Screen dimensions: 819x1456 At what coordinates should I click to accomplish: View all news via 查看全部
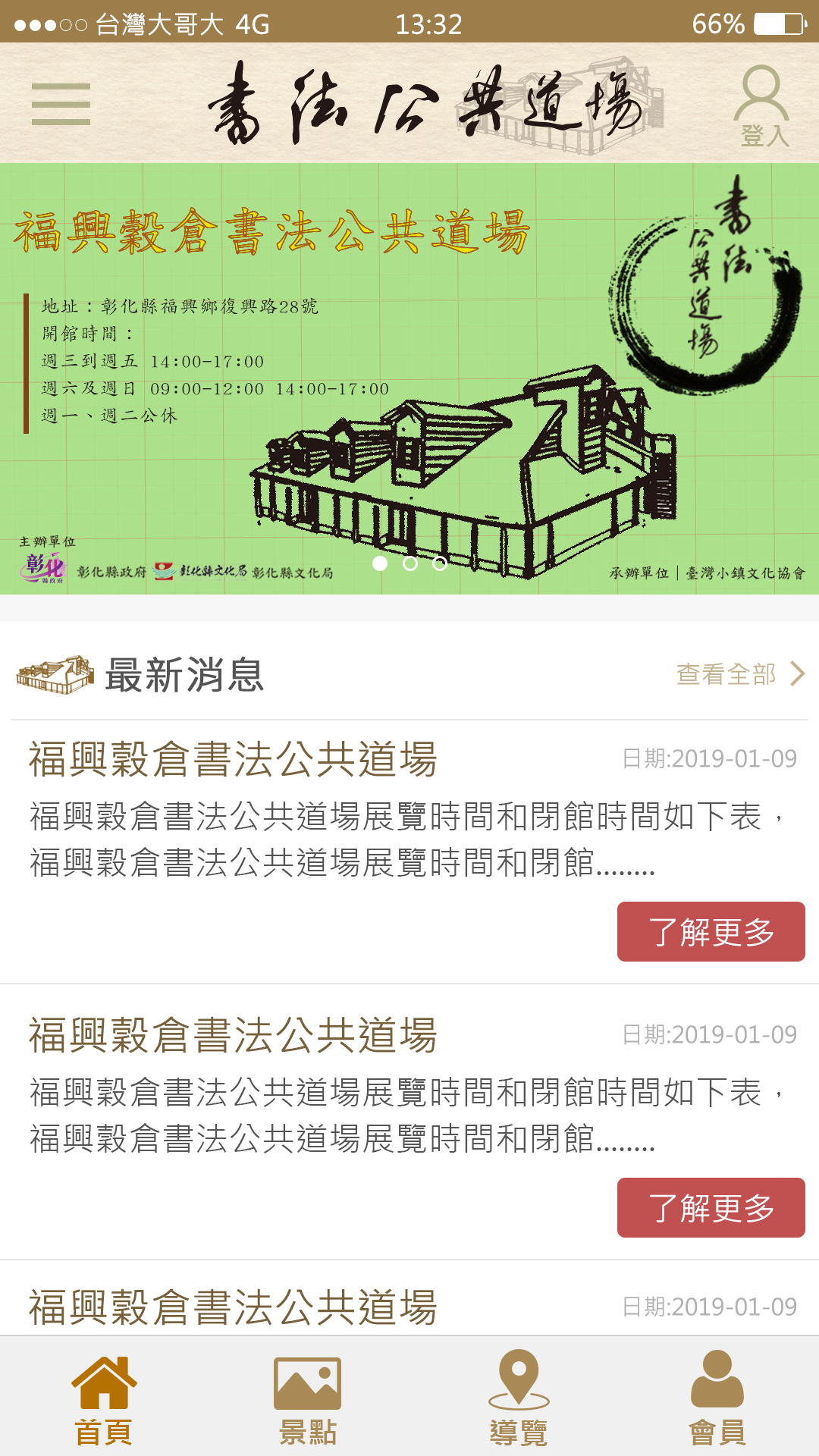pos(739,673)
